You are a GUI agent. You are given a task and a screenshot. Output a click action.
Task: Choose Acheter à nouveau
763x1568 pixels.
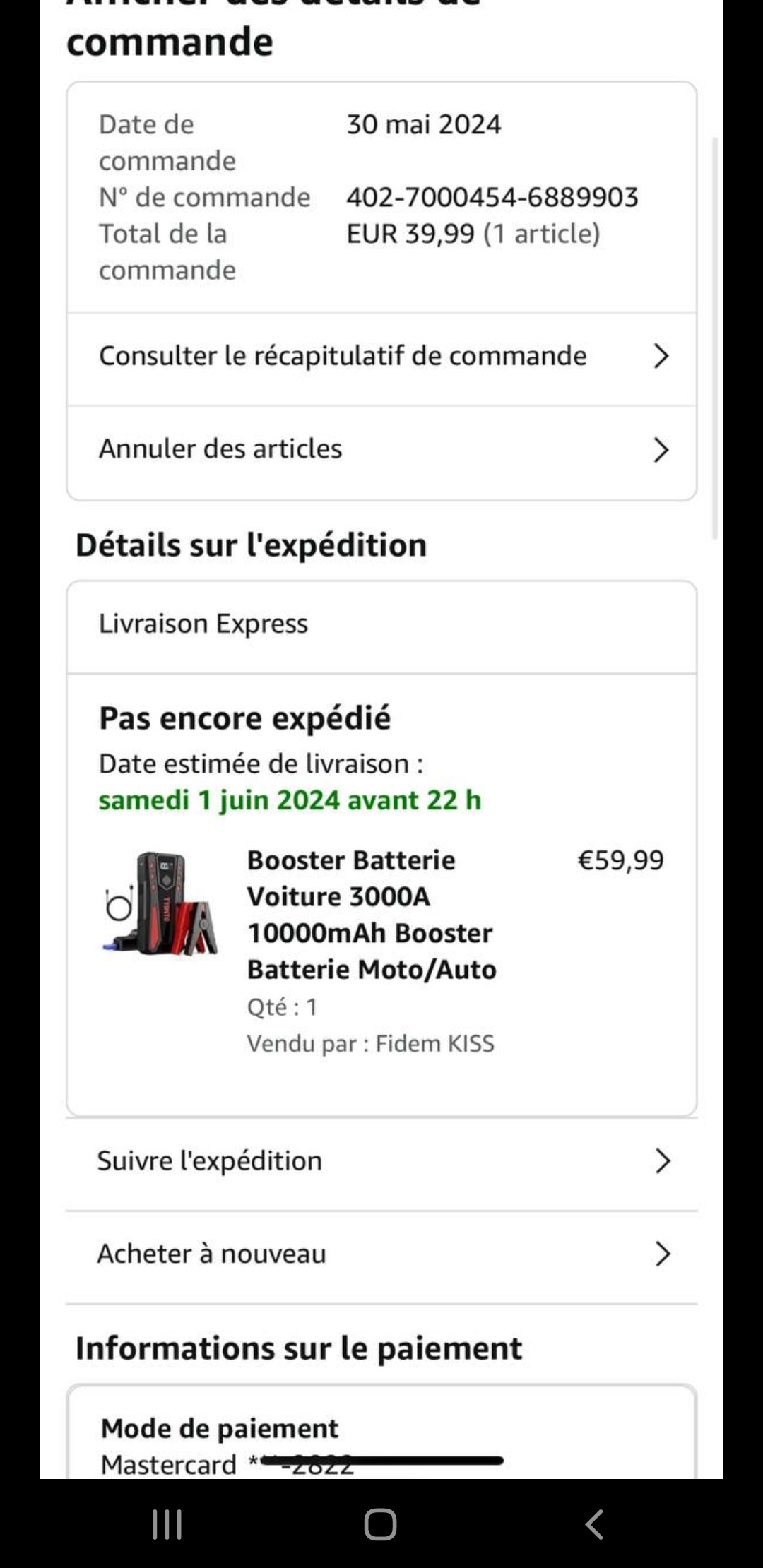[381, 1254]
